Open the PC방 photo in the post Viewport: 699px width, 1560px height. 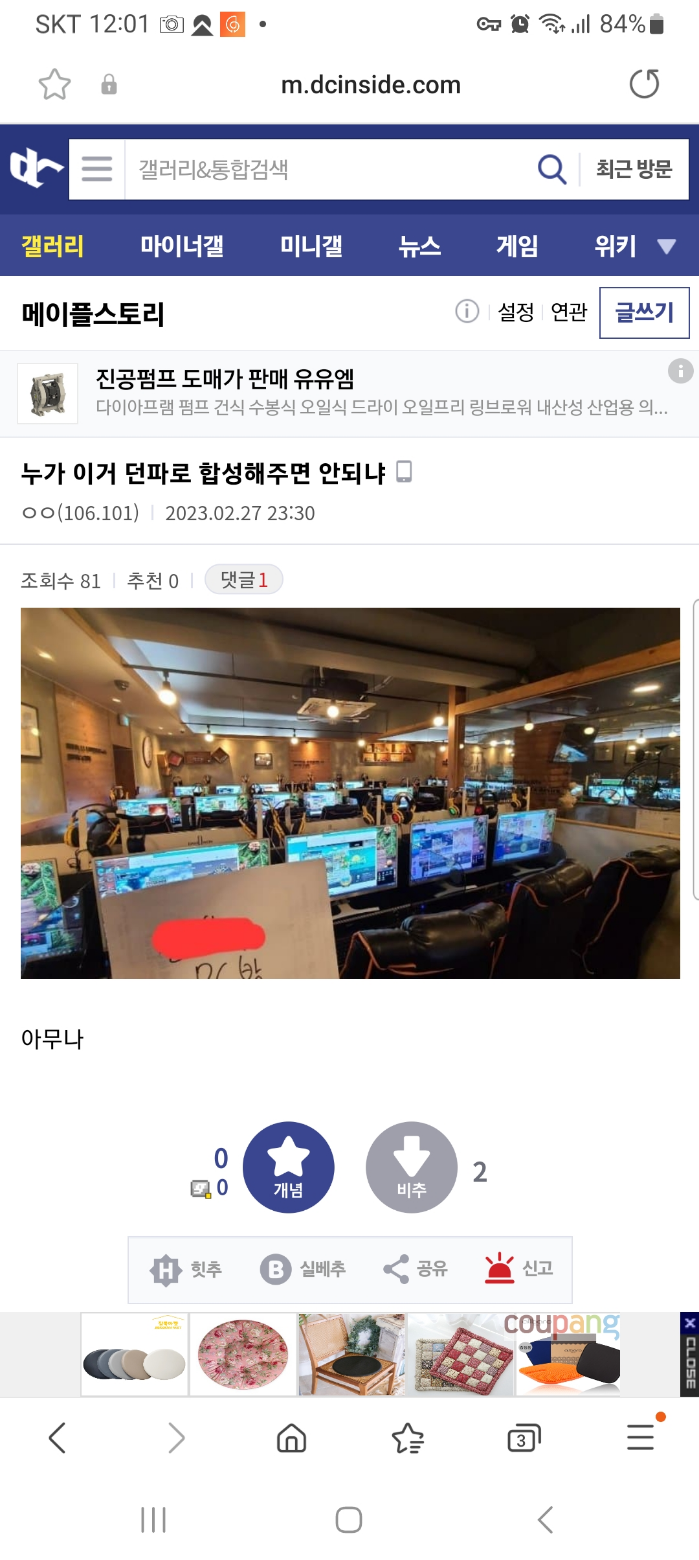[x=350, y=792]
